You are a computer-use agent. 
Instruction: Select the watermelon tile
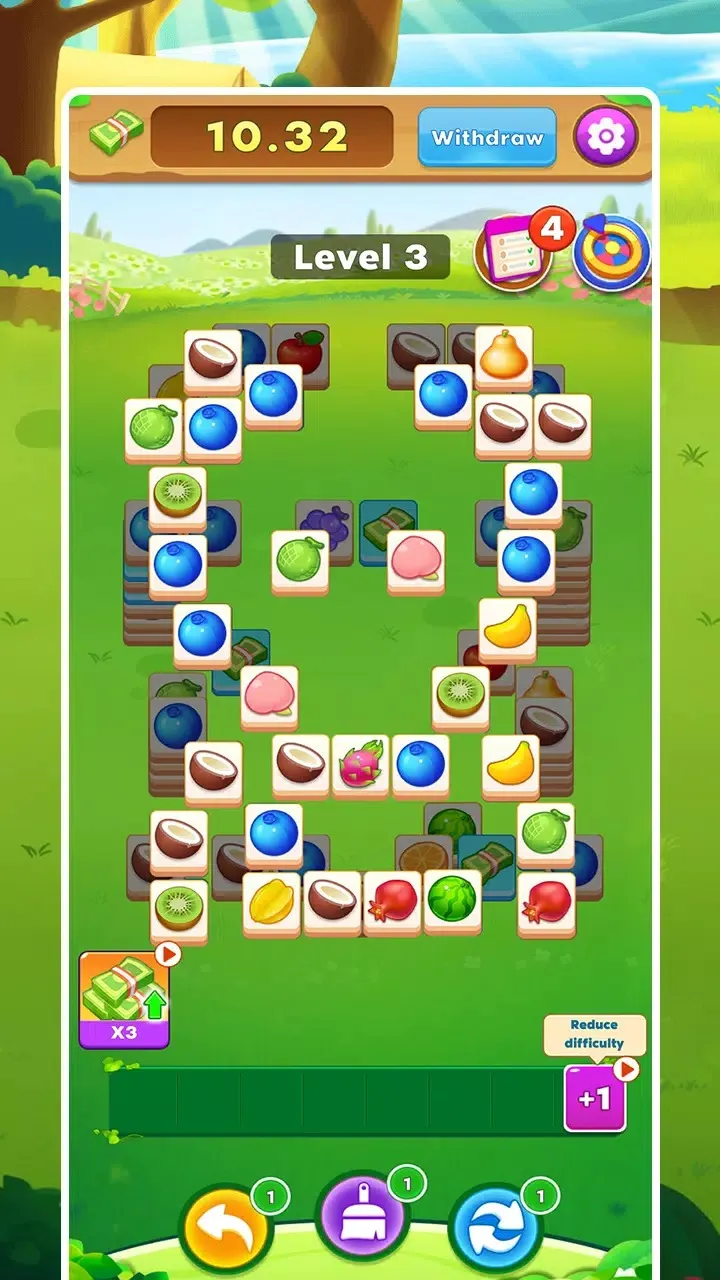[453, 899]
